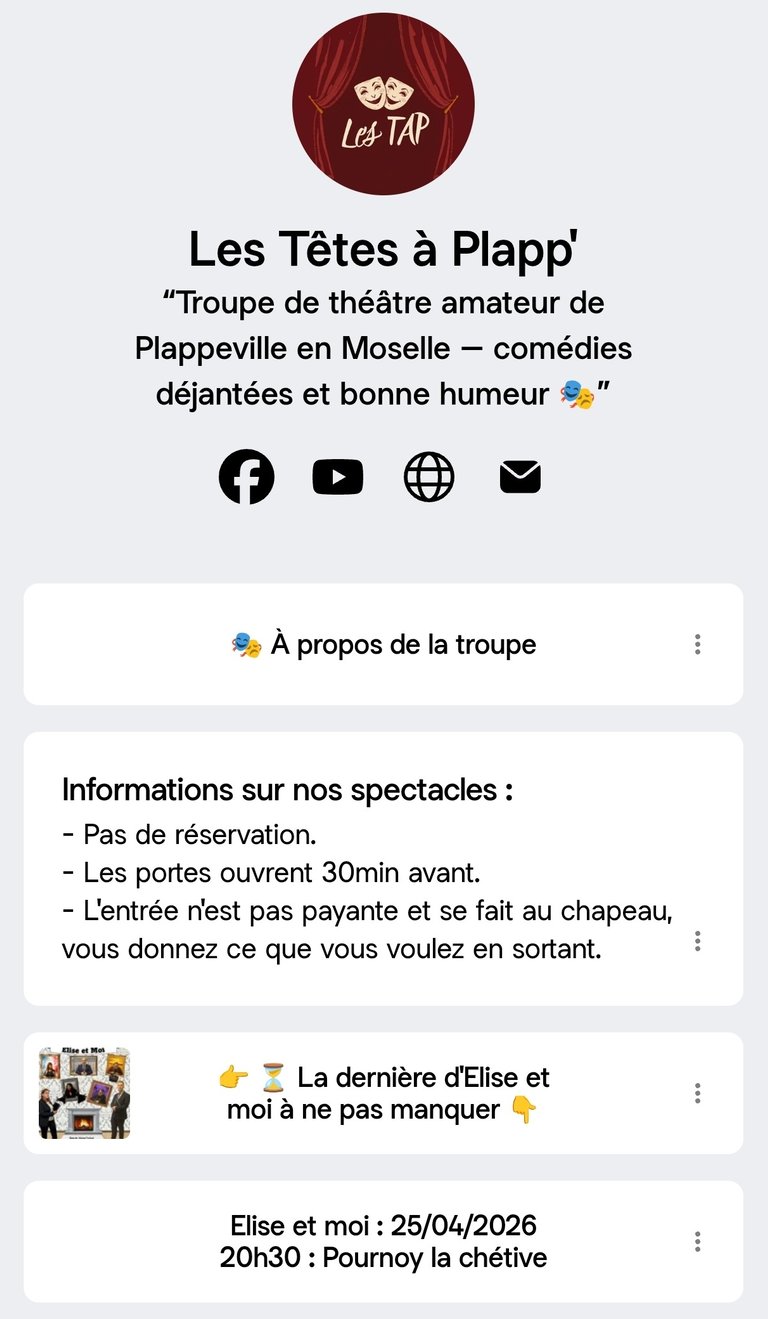This screenshot has height=1319, width=768.
Task: Click the troupe description quote text
Action: [384, 348]
